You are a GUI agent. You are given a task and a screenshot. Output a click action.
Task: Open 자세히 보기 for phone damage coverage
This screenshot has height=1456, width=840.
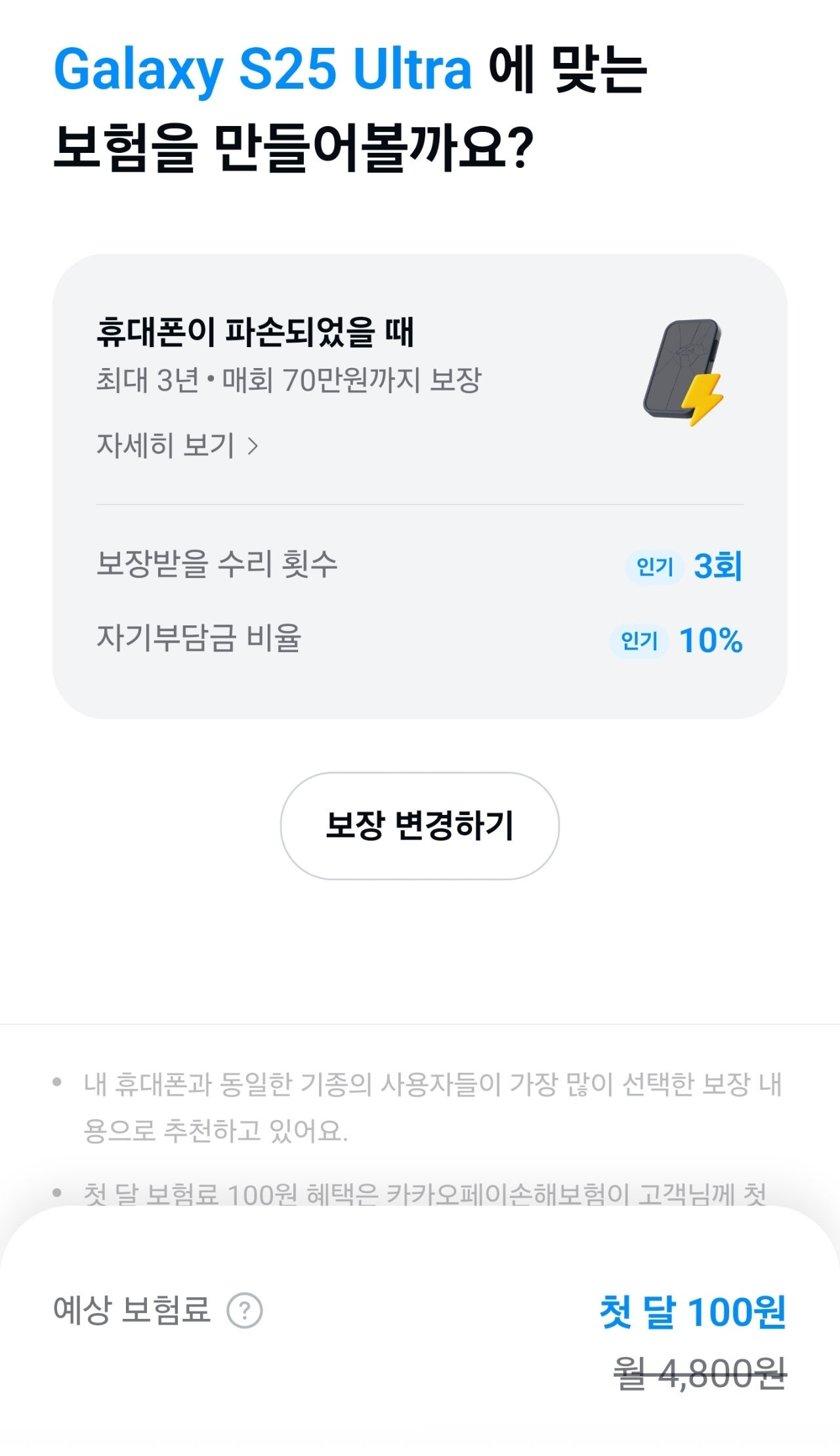click(x=177, y=446)
